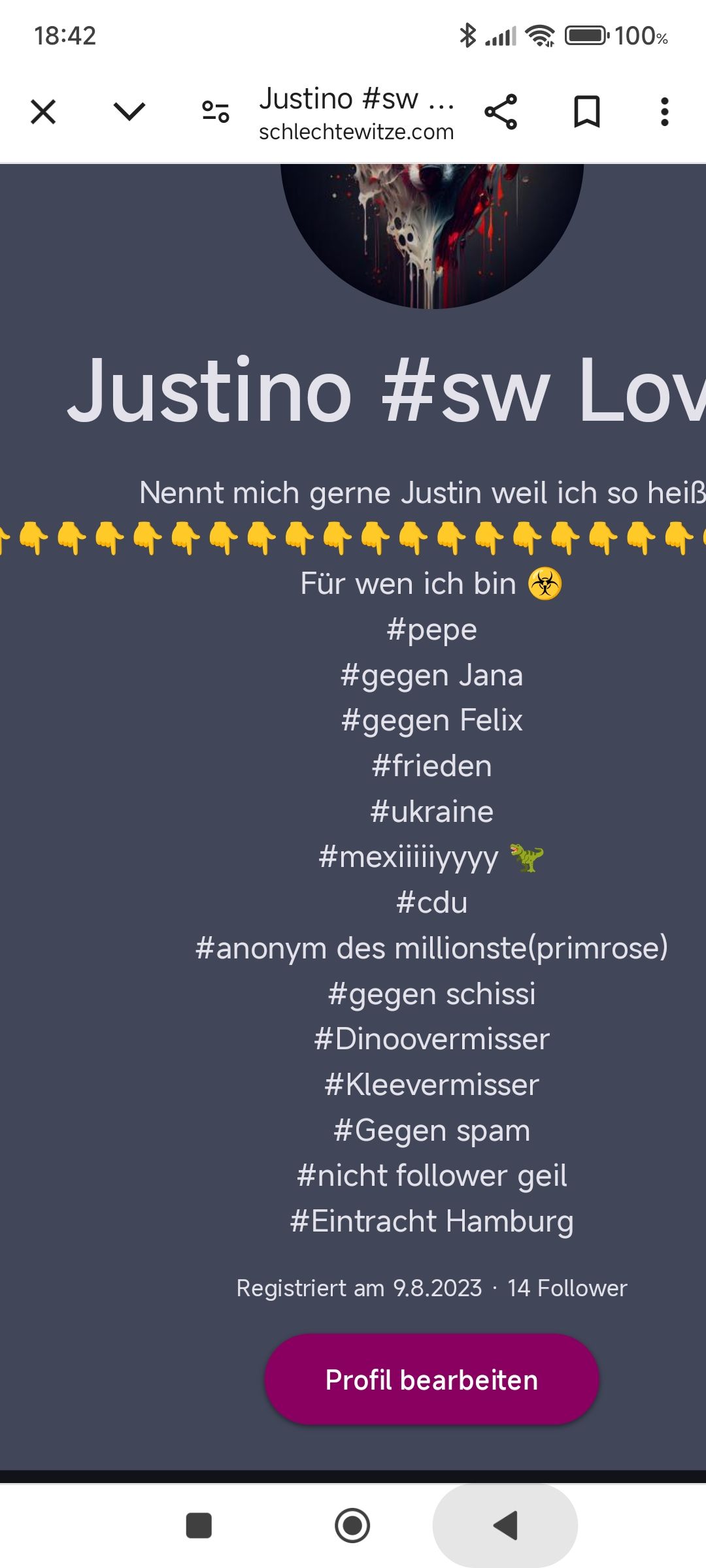This screenshot has width=706, height=1568.
Task: Close the browser custom tab
Action: [43, 112]
